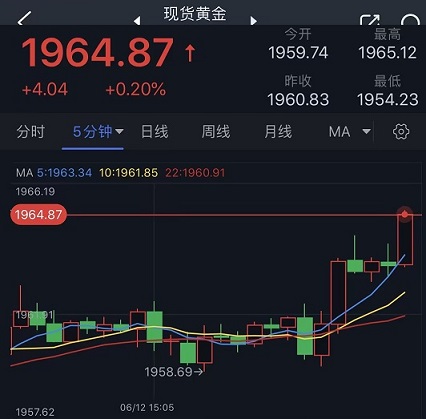Open the MA indicator dropdown

tap(350, 132)
